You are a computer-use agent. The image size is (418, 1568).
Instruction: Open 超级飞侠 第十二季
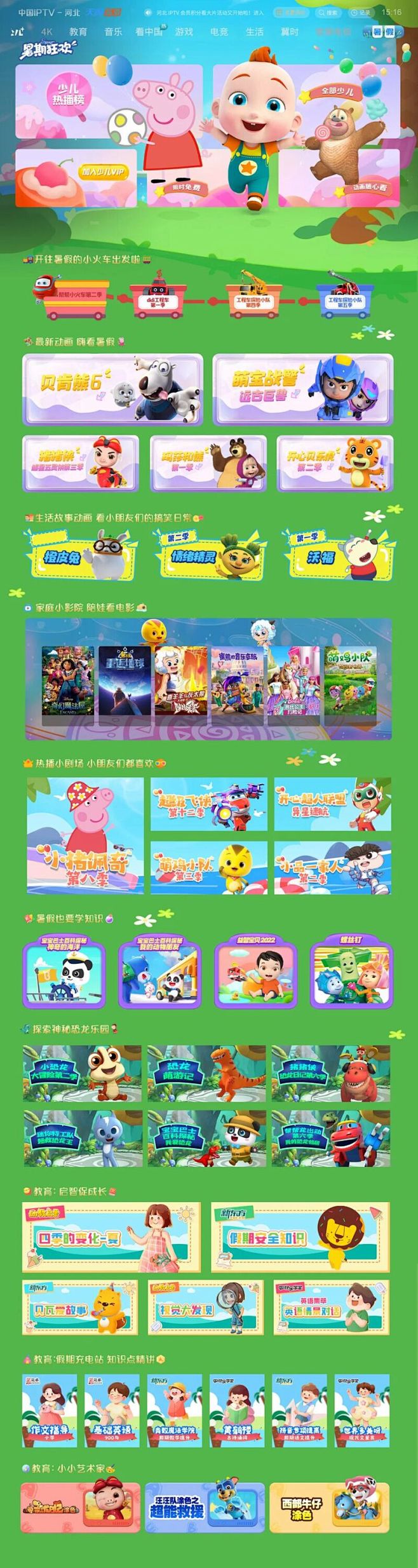(208, 804)
